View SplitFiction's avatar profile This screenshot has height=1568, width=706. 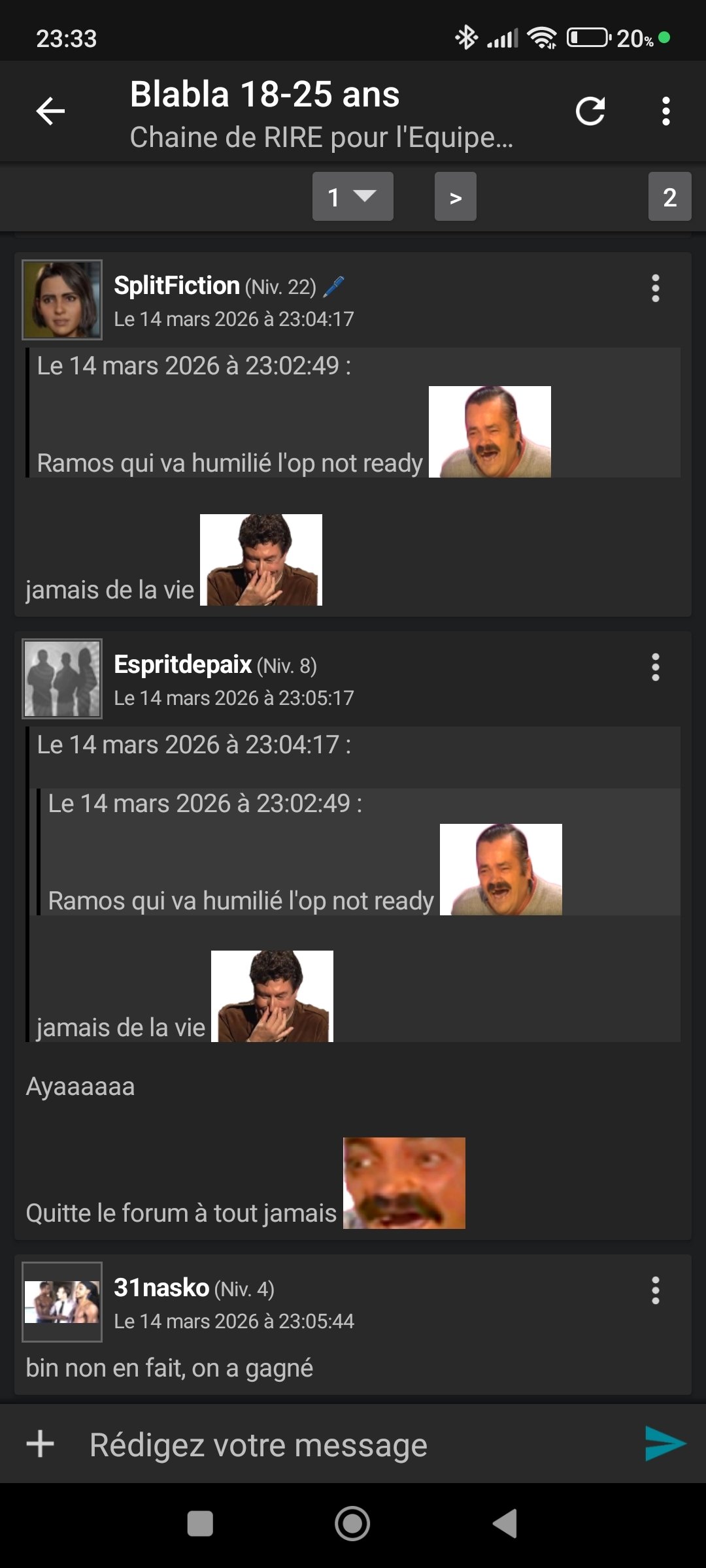point(62,300)
